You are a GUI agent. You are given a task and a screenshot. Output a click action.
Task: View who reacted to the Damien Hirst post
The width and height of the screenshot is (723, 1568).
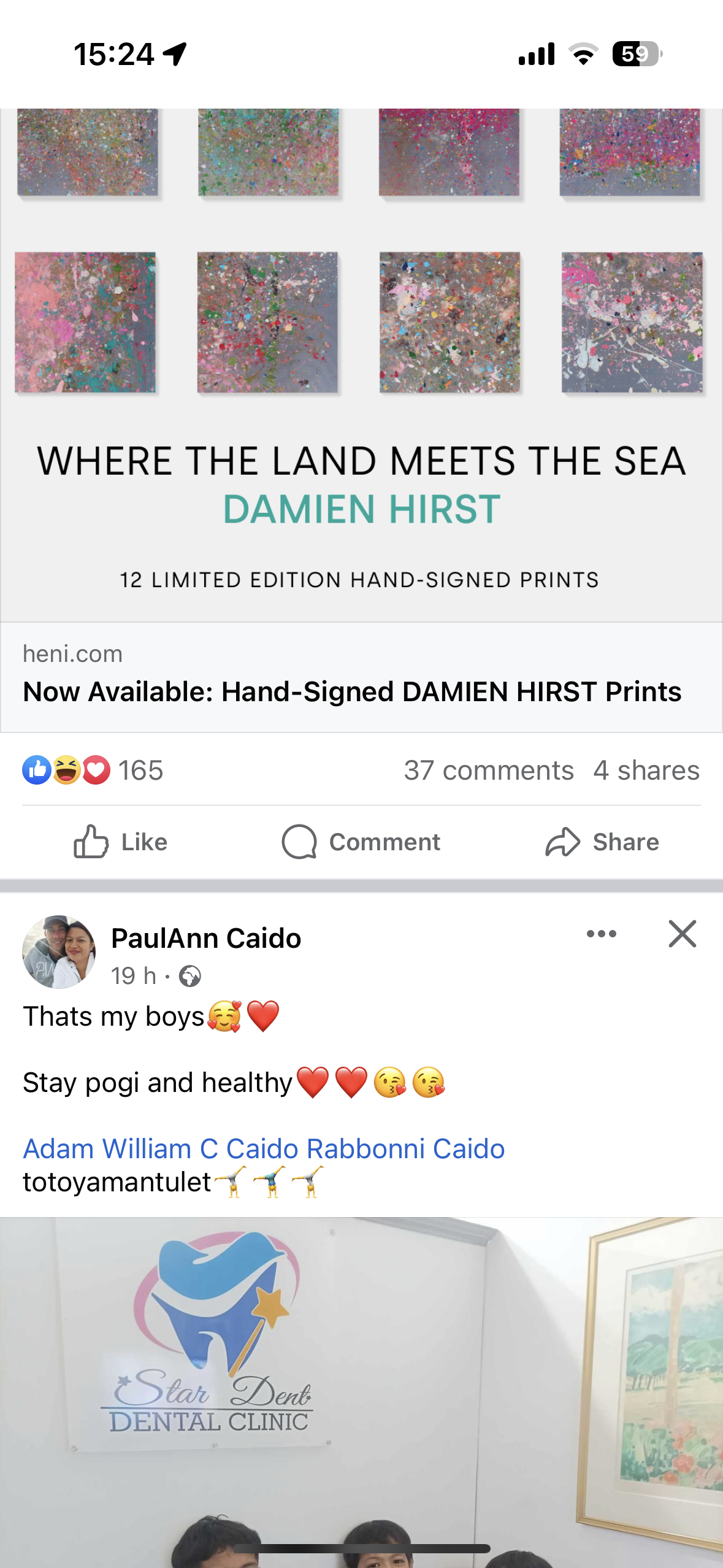point(92,771)
